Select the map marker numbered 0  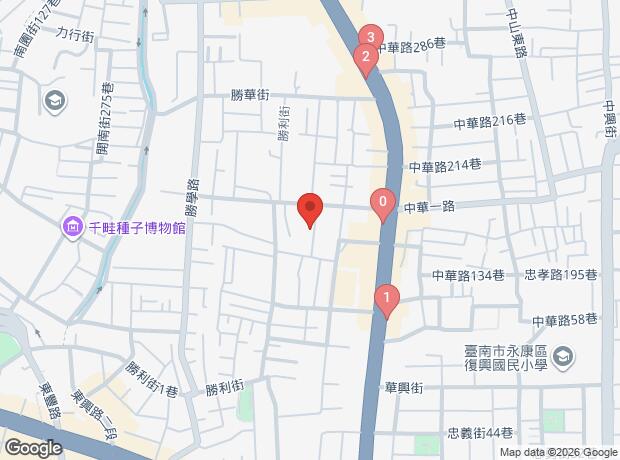tap(382, 203)
